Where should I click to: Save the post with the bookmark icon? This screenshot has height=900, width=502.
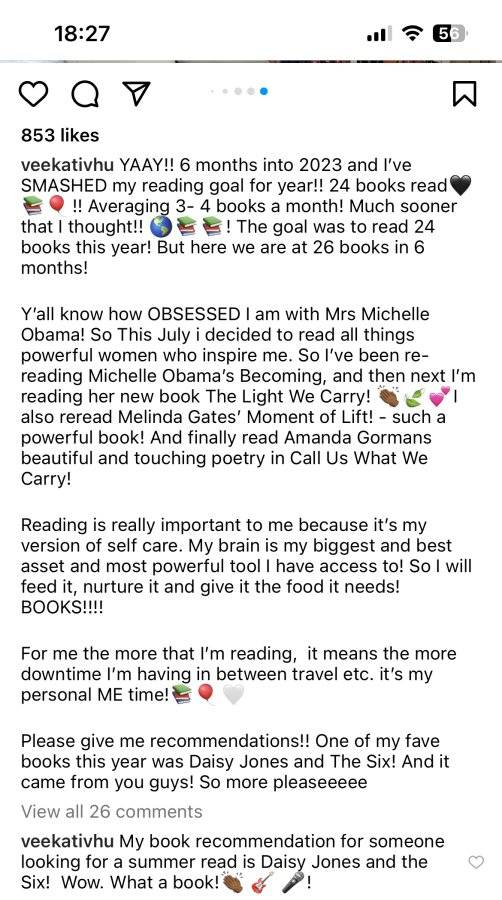[x=464, y=94]
